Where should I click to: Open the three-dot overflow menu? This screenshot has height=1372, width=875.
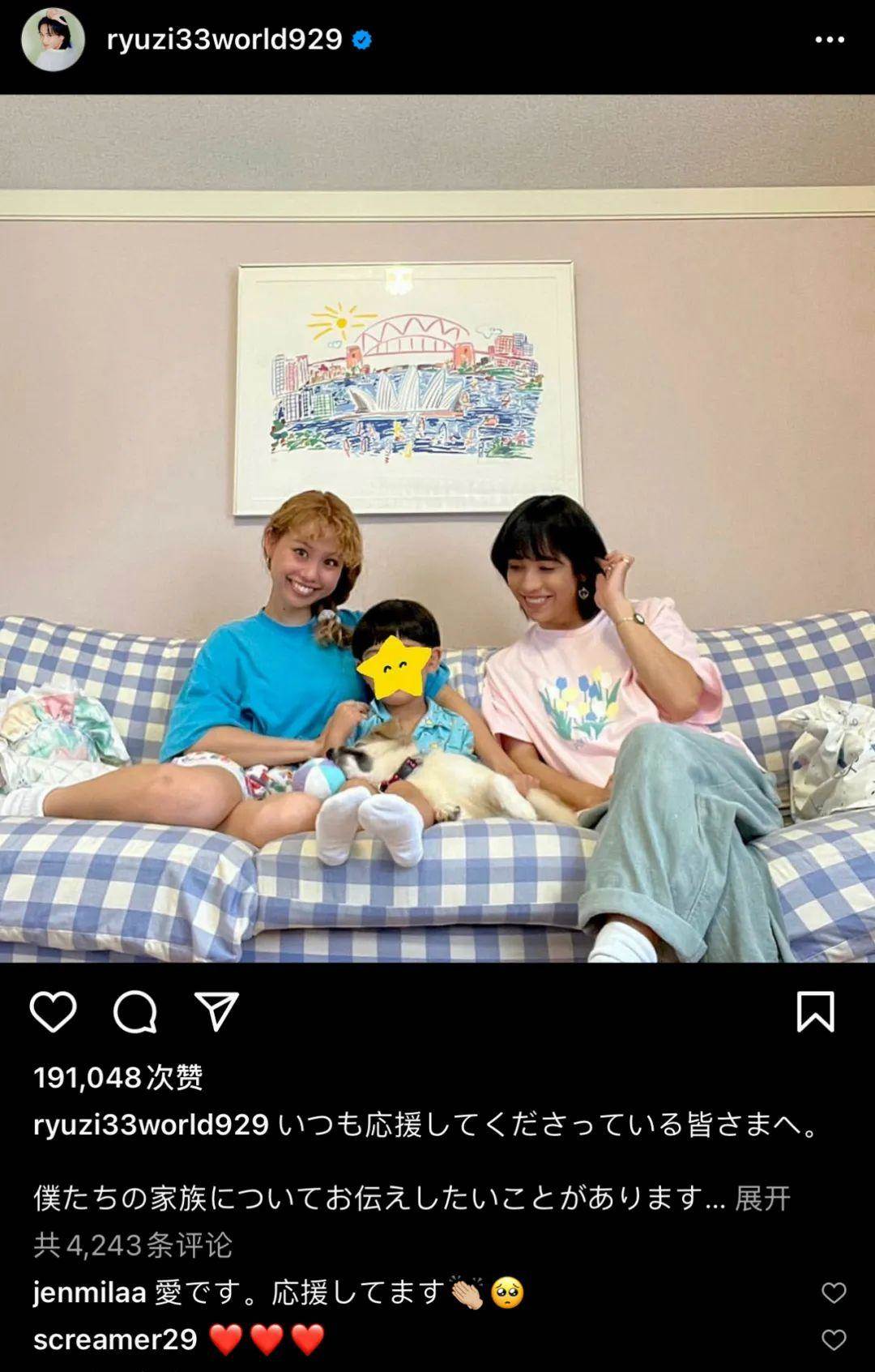[x=829, y=40]
